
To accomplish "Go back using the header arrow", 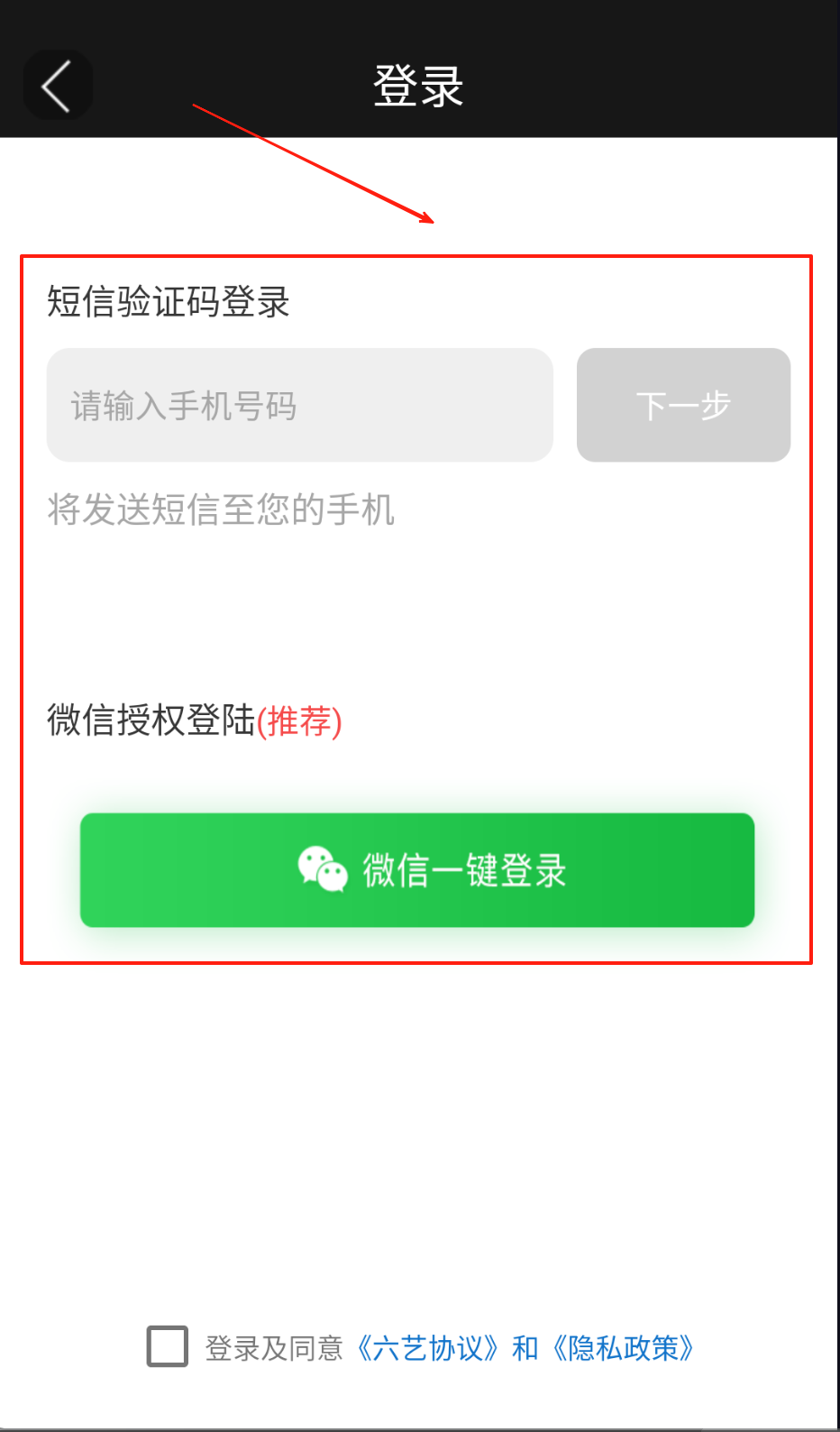I will 57,86.
